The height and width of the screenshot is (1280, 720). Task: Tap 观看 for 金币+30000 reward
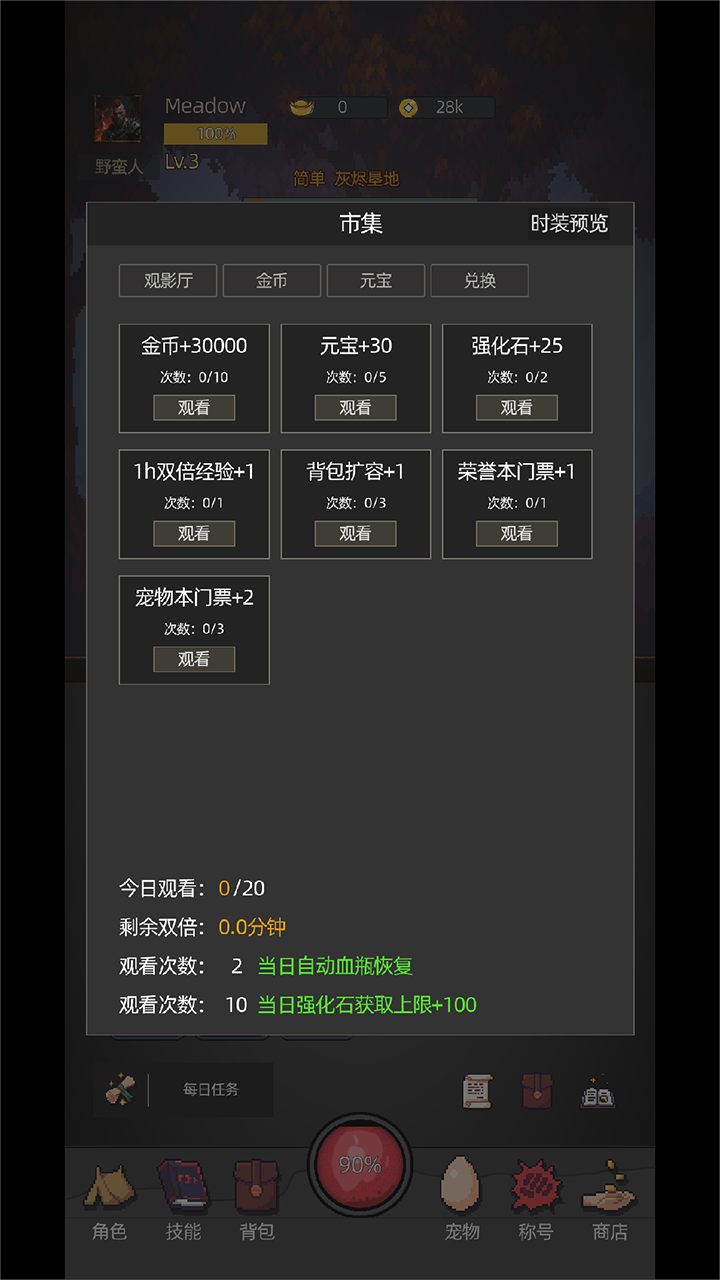point(194,407)
